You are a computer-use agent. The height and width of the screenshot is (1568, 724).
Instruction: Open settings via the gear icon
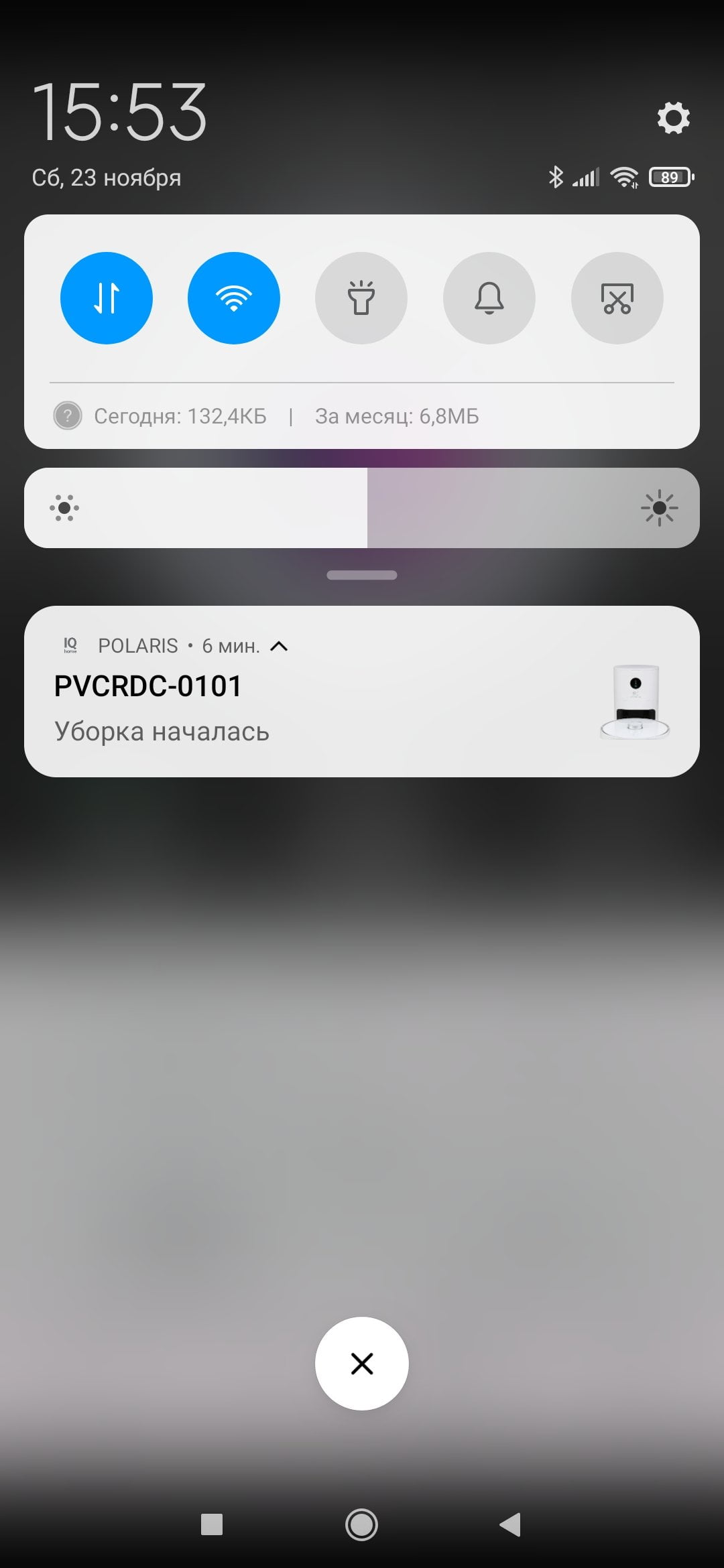673,118
